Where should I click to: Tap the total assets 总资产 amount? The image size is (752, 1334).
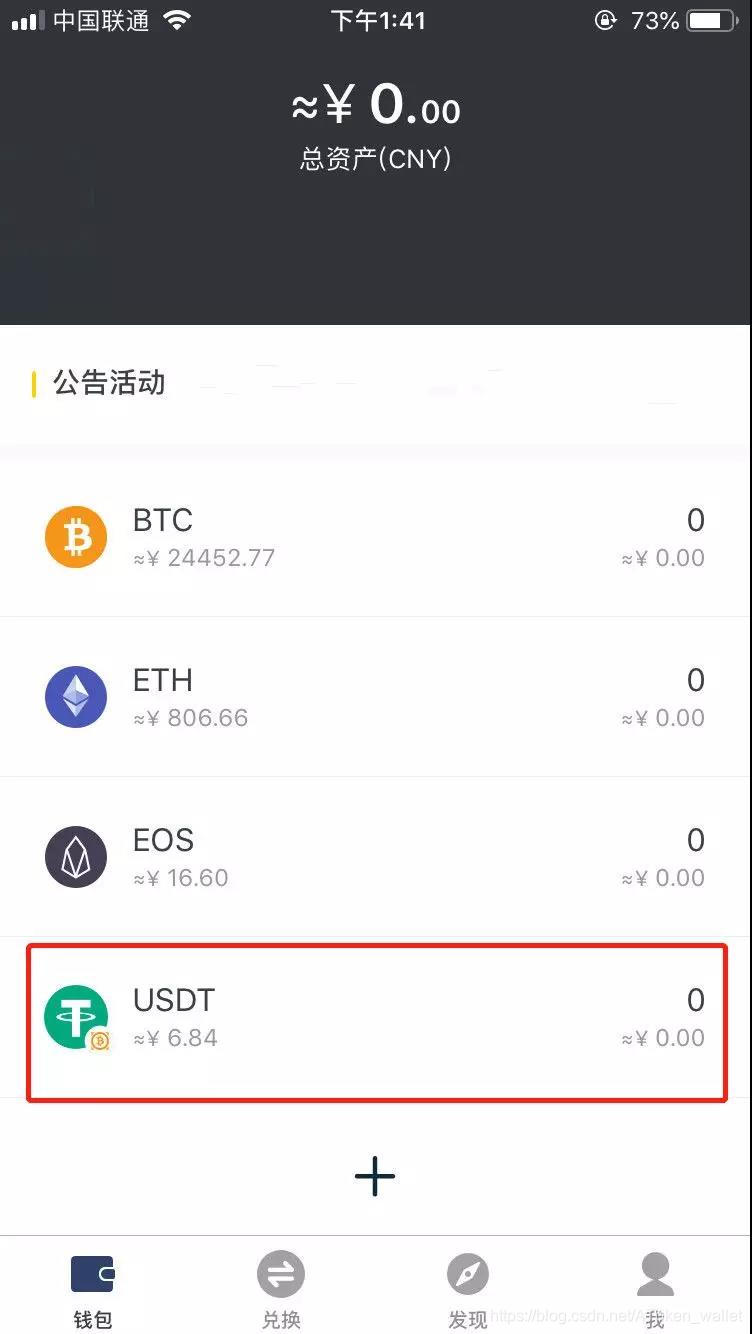click(x=376, y=108)
